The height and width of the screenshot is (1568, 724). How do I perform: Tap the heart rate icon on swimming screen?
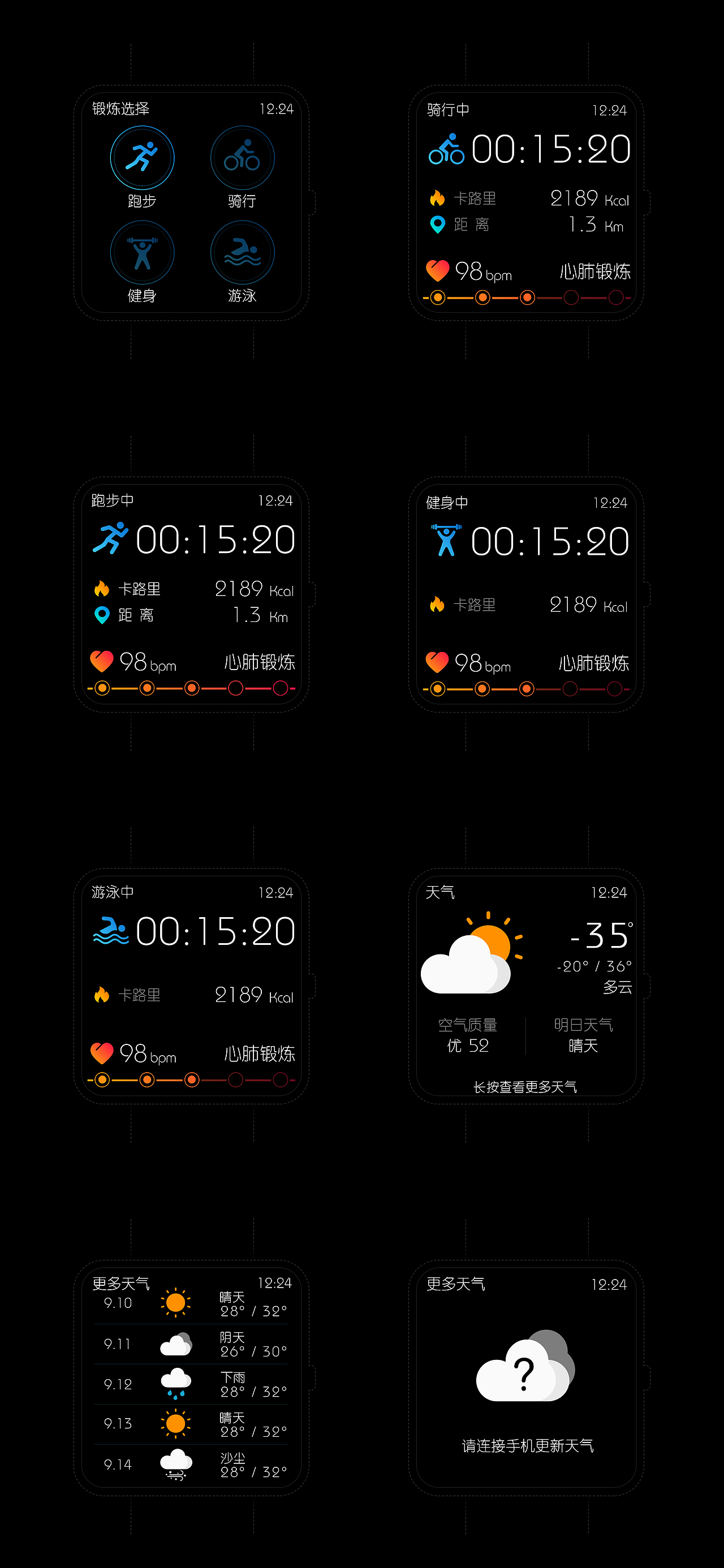pyautogui.click(x=104, y=1053)
